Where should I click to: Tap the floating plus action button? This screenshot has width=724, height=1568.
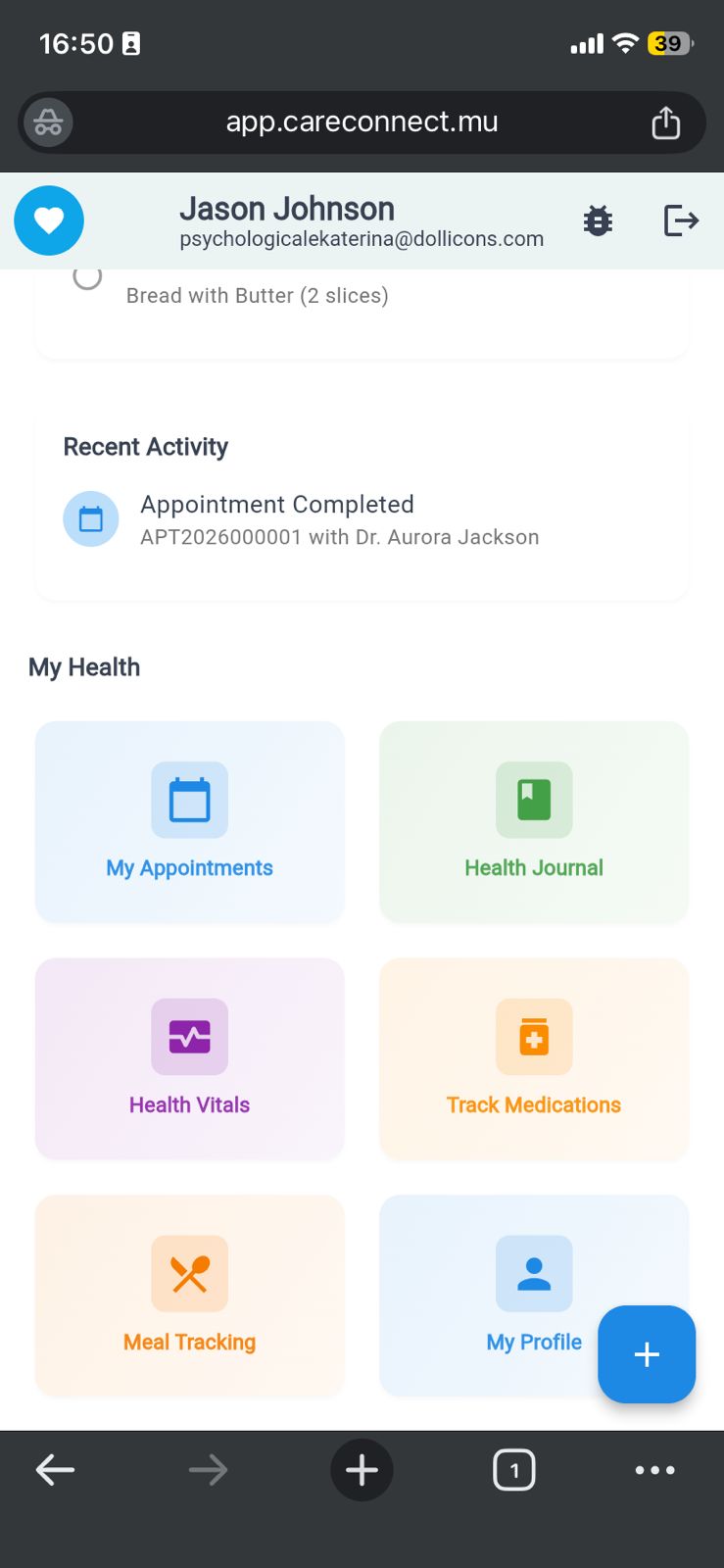646,1354
